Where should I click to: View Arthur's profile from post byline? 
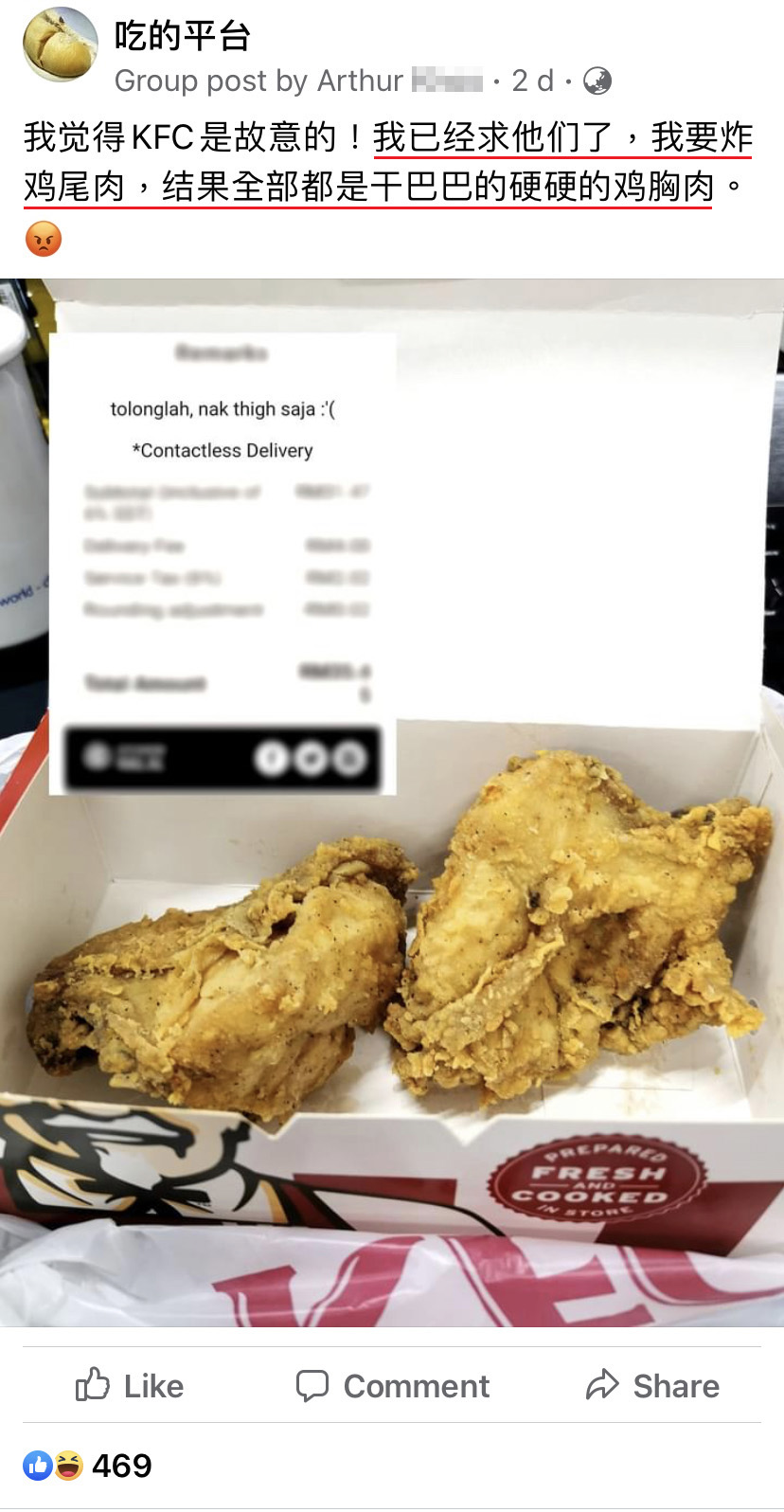tap(360, 81)
